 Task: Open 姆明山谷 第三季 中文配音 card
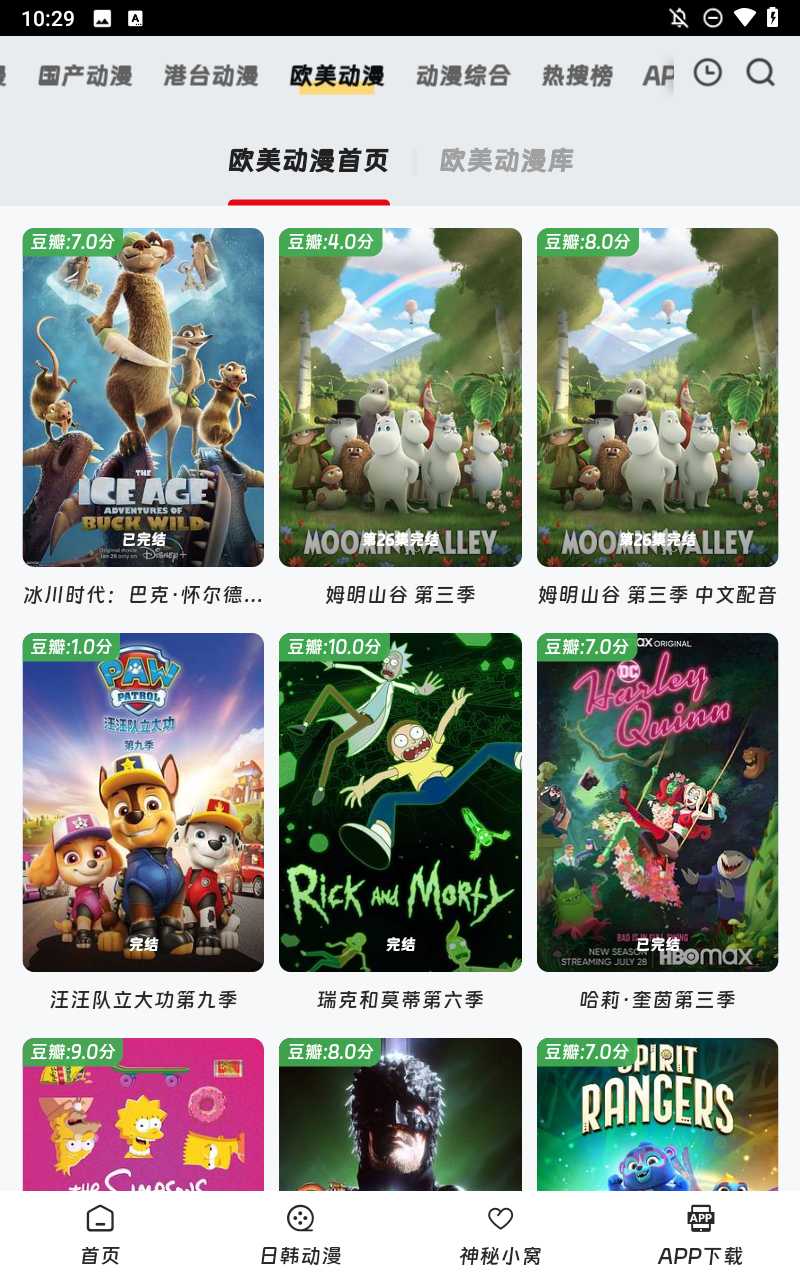(657, 398)
